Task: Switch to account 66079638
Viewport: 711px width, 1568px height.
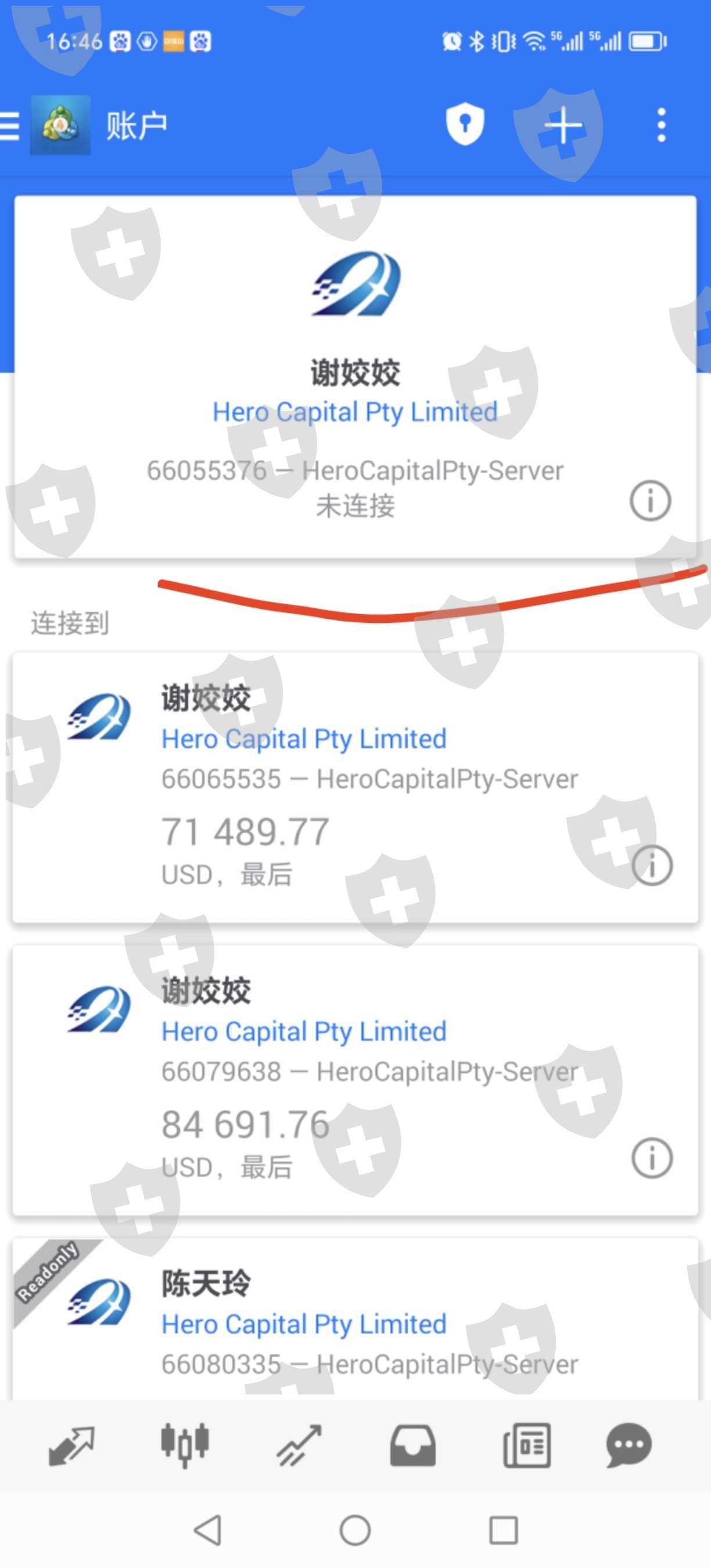Action: pyautogui.click(x=355, y=1080)
